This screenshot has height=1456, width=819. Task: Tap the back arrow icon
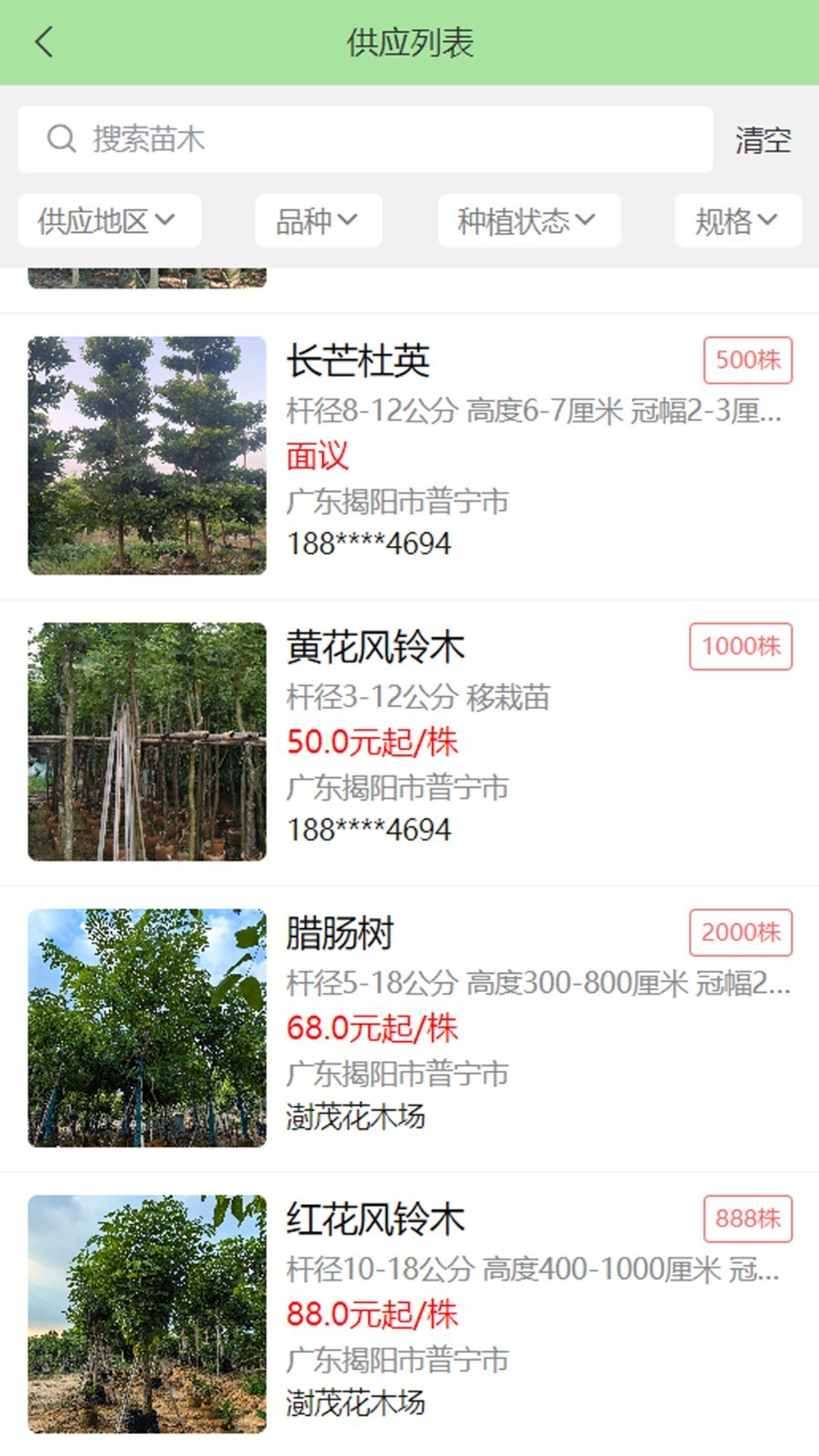click(45, 42)
